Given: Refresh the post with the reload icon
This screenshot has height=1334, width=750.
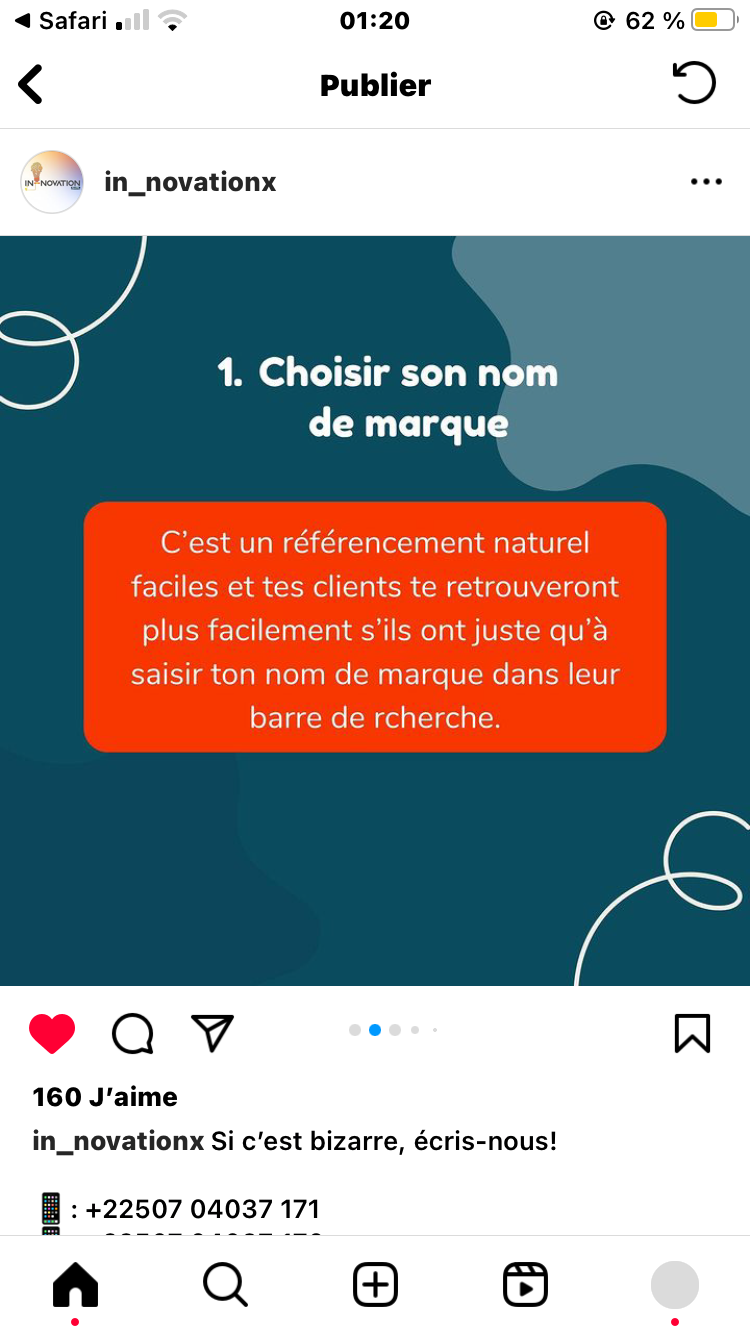Looking at the screenshot, I should [694, 83].
